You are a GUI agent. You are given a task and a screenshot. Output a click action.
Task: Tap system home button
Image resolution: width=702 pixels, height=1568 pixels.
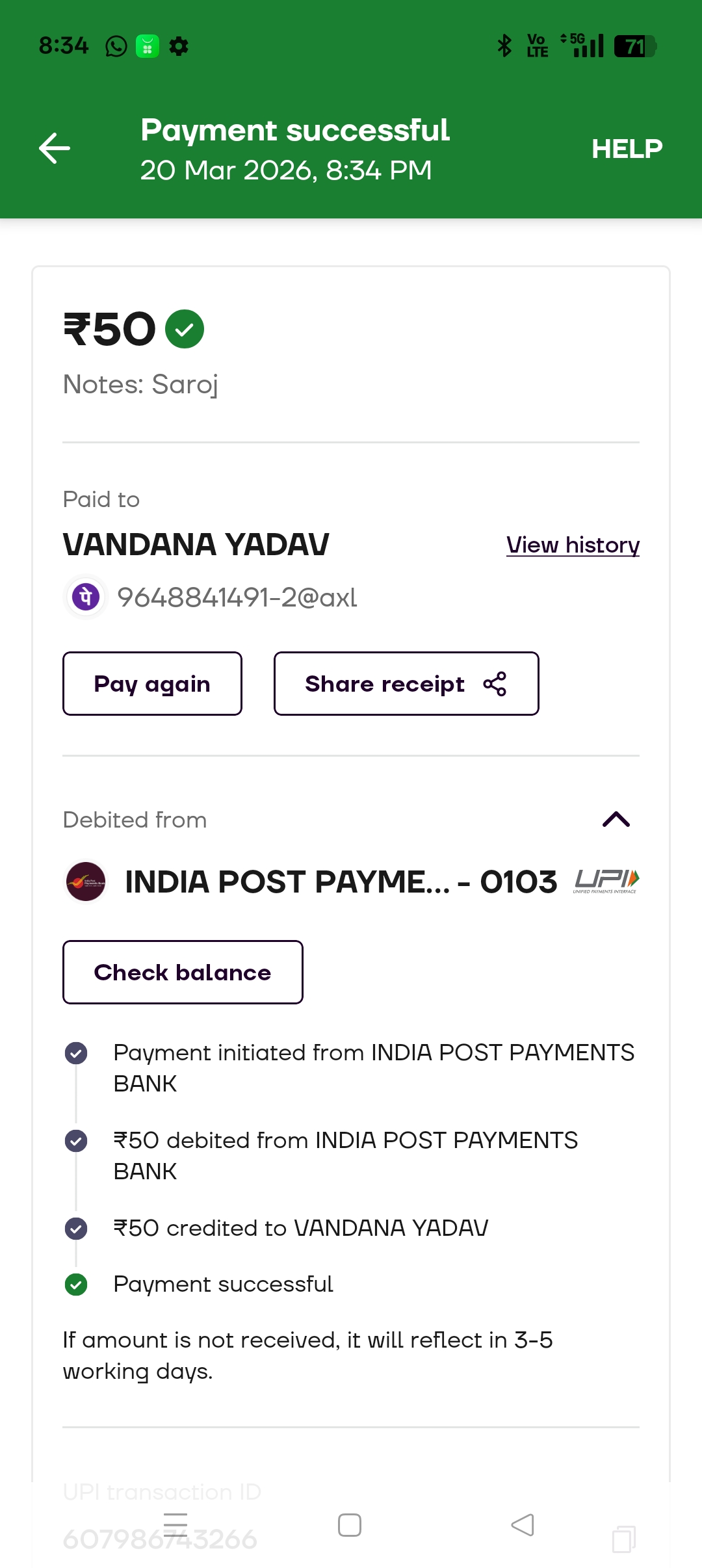(x=350, y=1525)
